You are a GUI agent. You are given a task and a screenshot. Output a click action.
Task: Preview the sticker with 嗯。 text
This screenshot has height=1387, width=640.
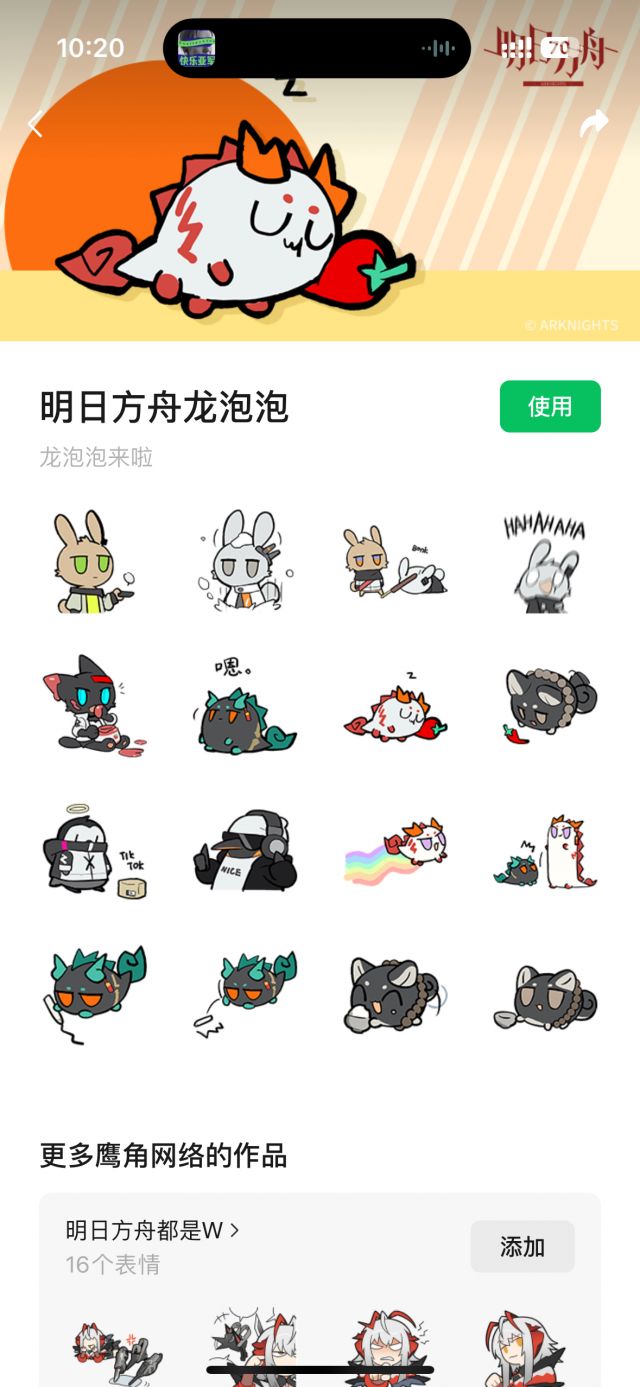point(244,706)
